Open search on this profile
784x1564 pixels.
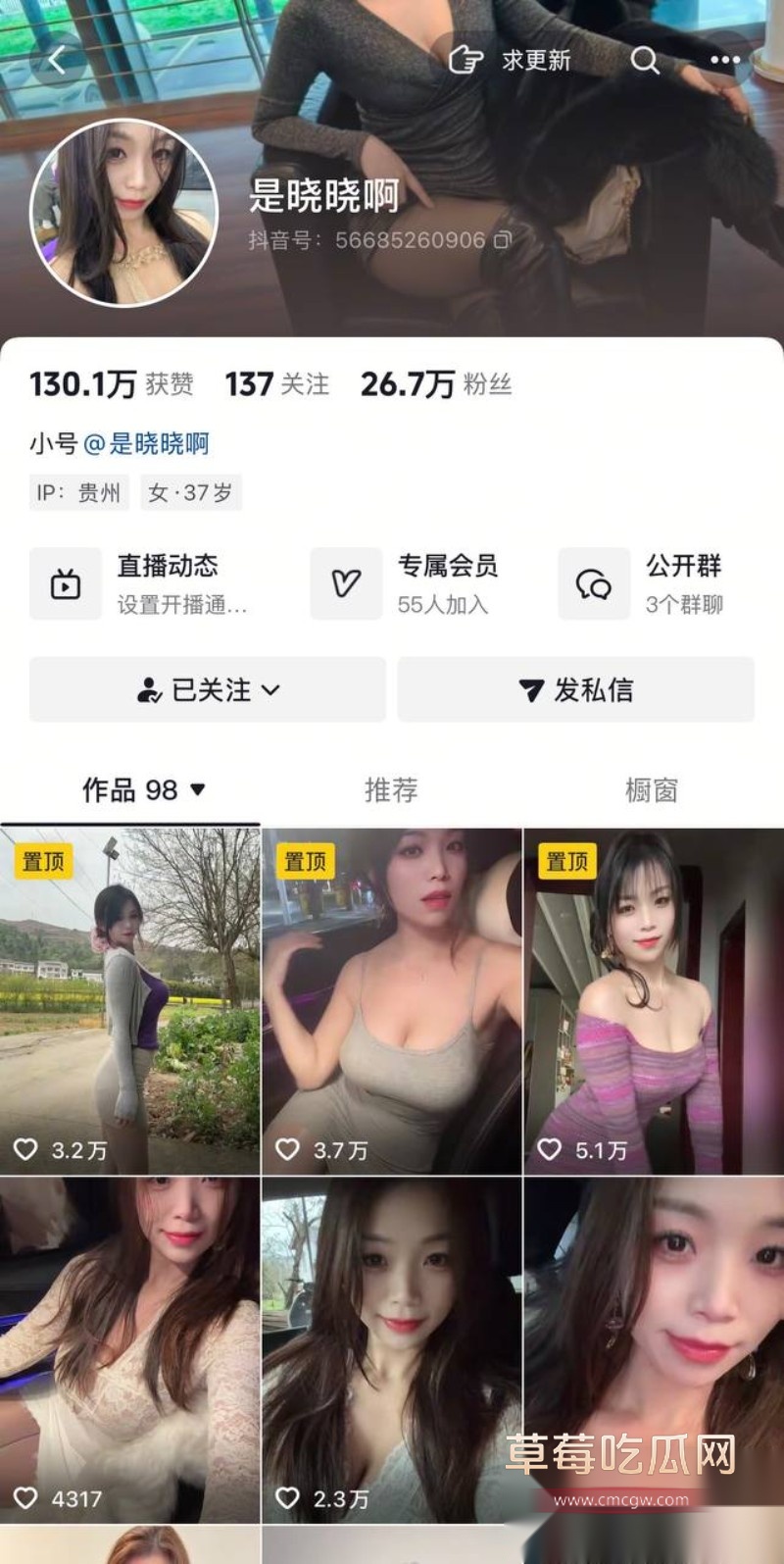point(644,61)
